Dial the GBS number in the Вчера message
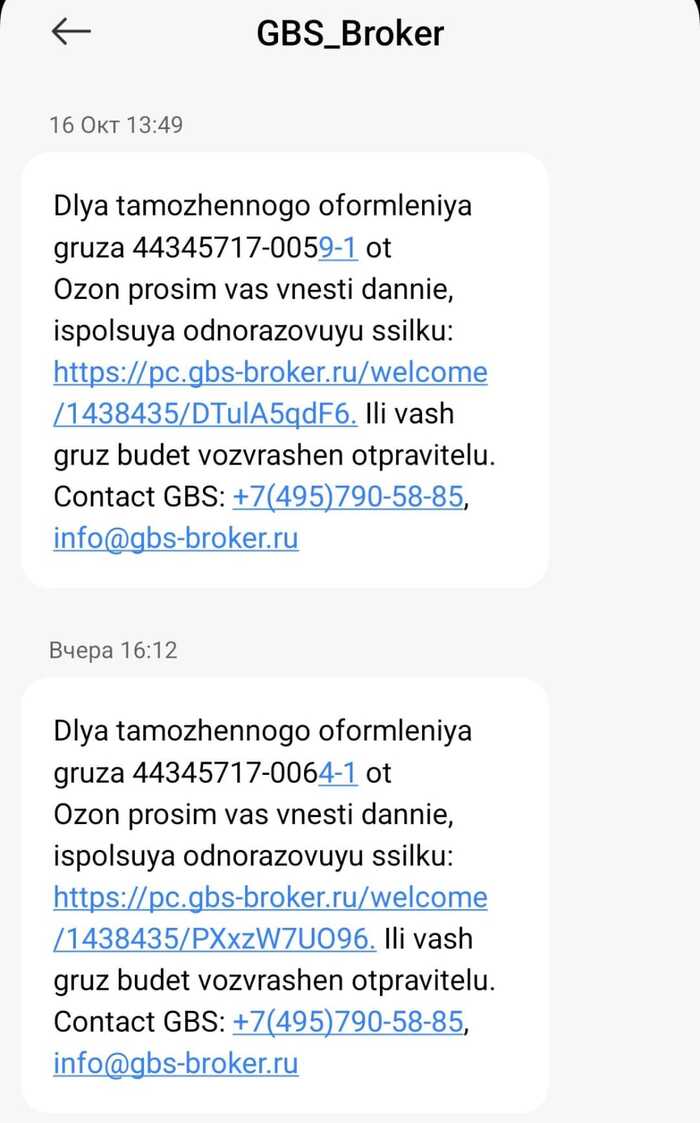 click(x=348, y=1021)
